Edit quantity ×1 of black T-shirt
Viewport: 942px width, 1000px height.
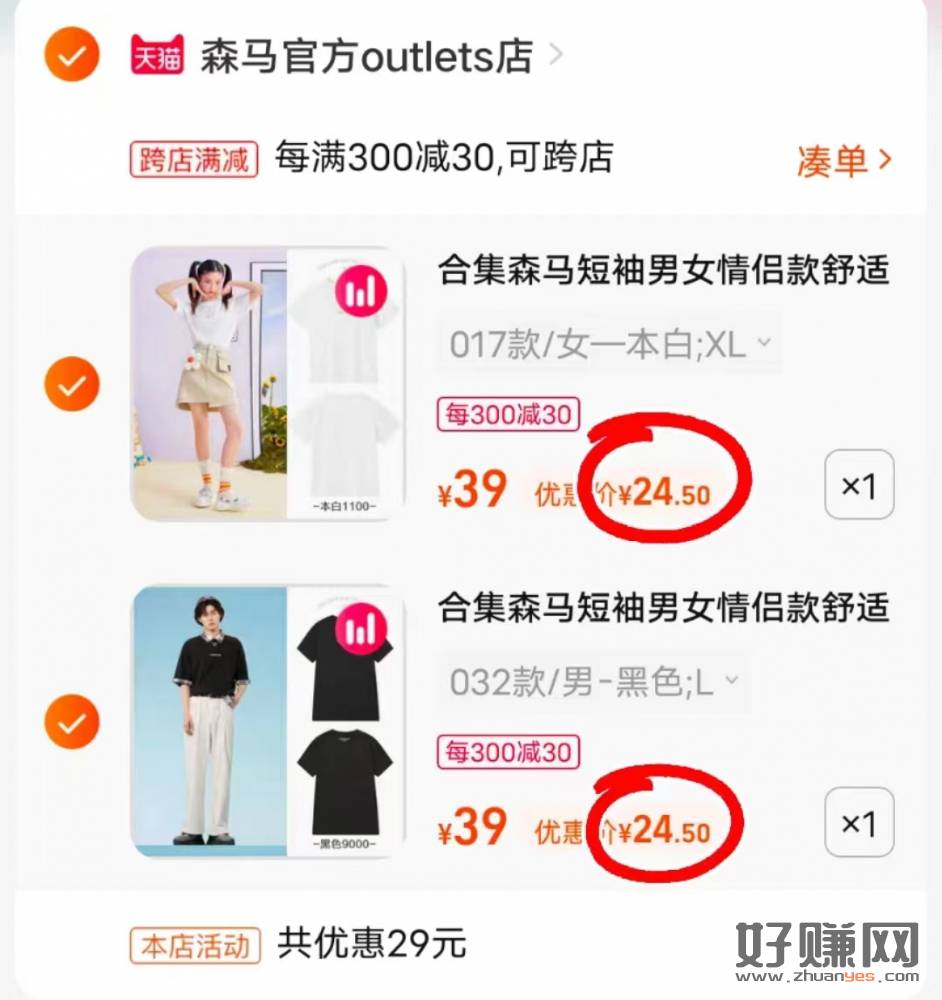(x=858, y=823)
